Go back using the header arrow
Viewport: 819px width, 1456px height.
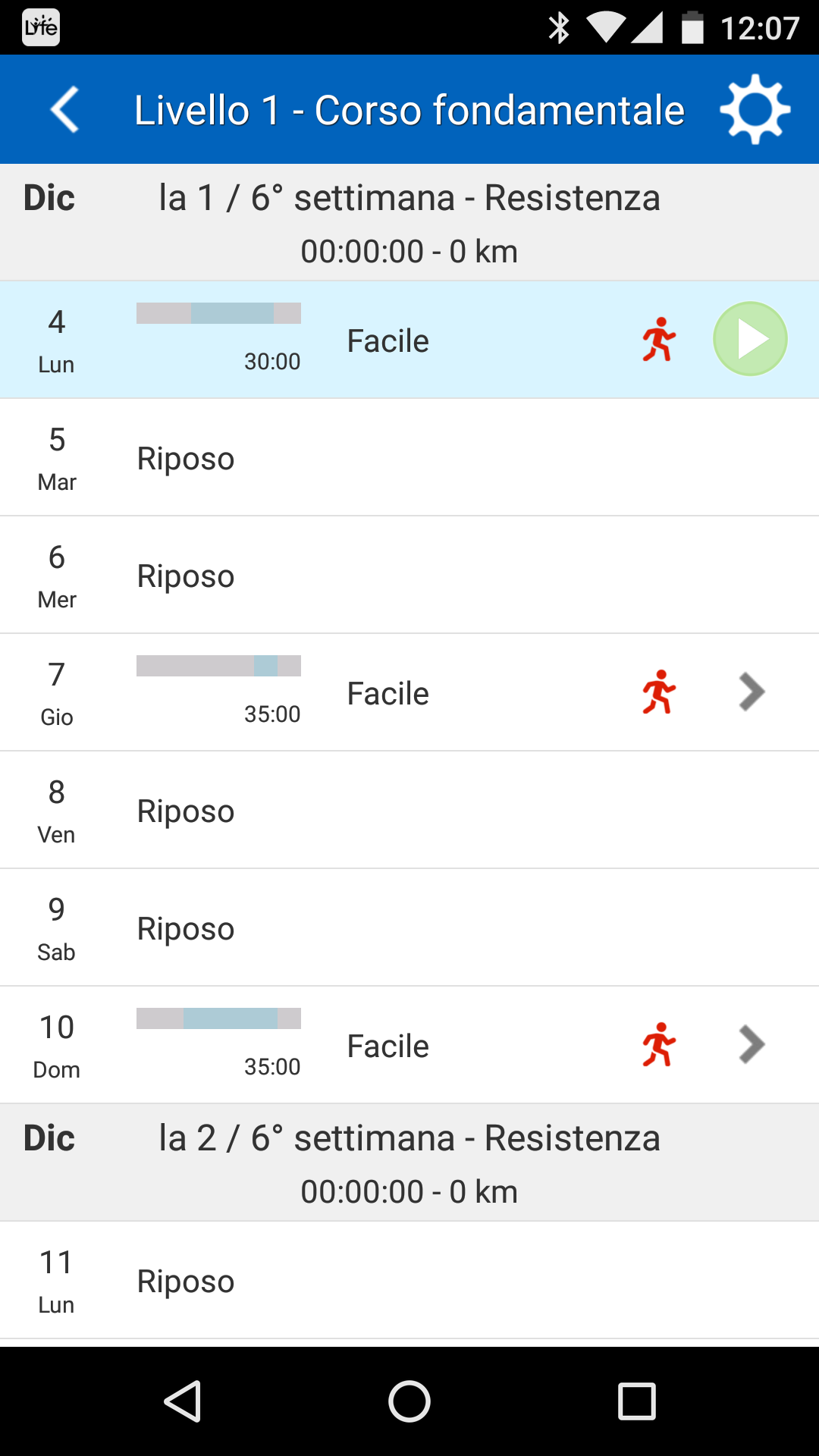pos(65,110)
